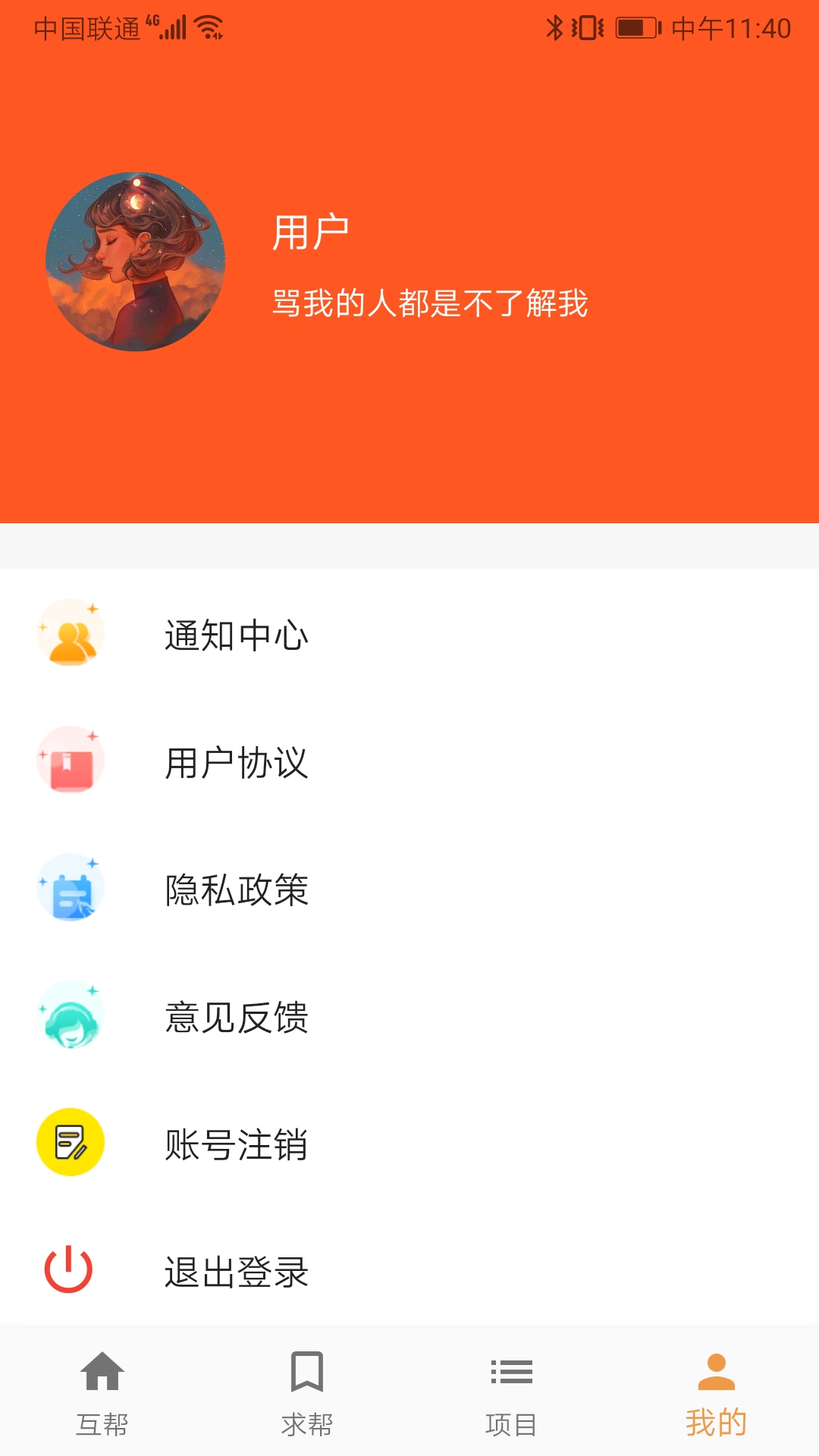Click the yellow 账号注销 pencil icon
This screenshot has width=819, height=1456.
click(71, 1143)
